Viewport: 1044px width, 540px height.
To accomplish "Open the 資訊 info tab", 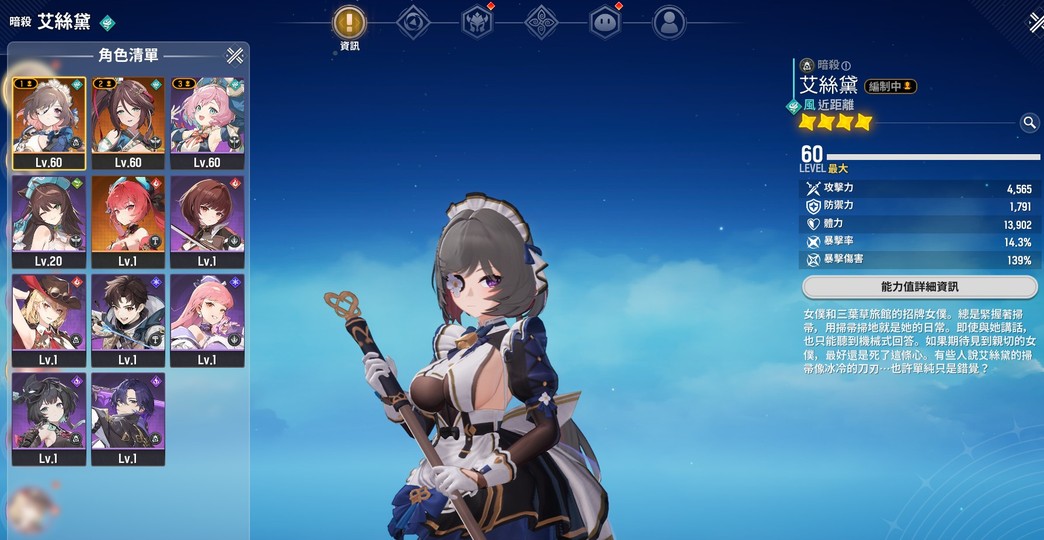I will coord(349,21).
